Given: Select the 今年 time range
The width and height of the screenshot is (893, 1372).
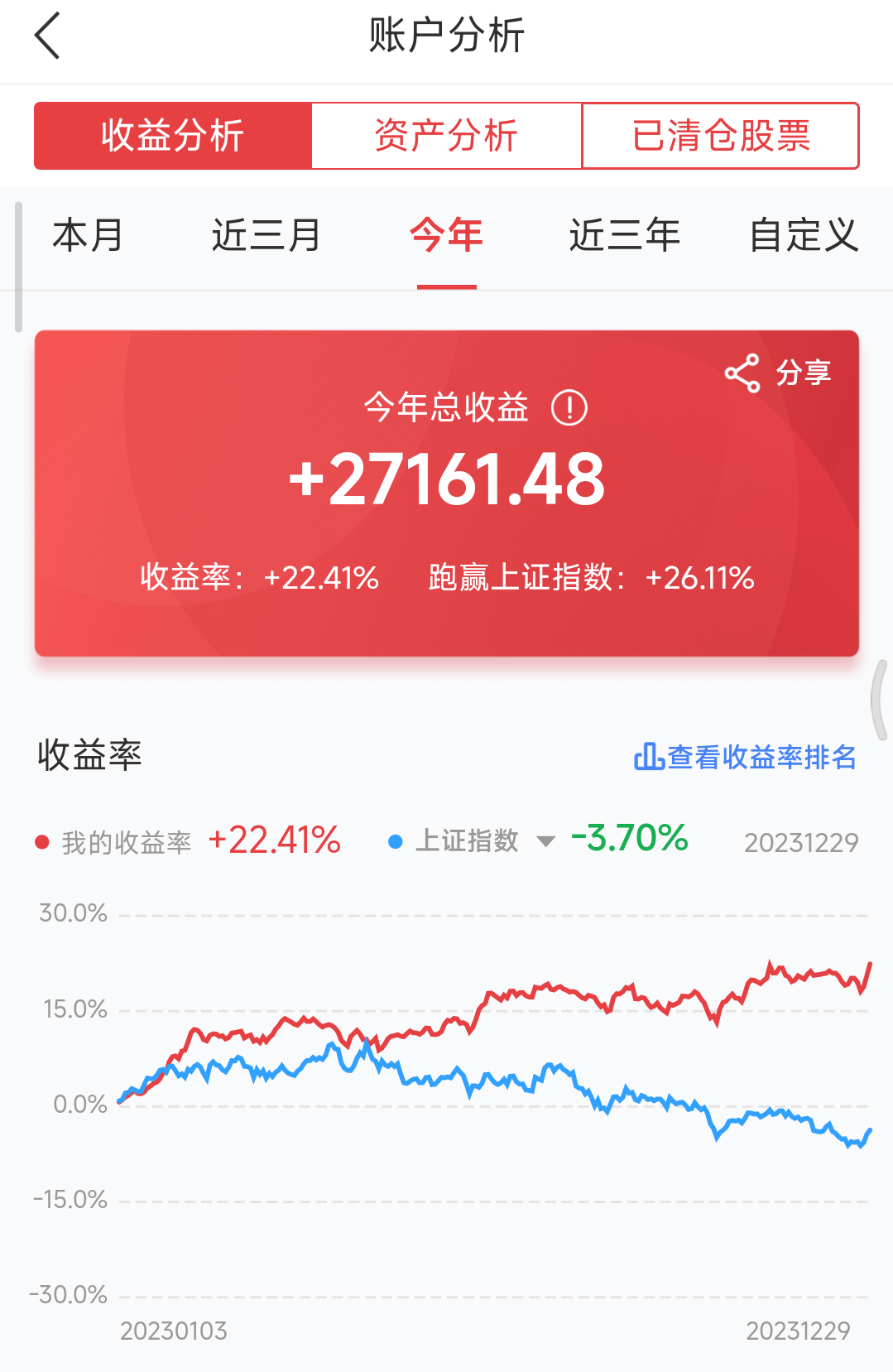Looking at the screenshot, I should coord(446,236).
